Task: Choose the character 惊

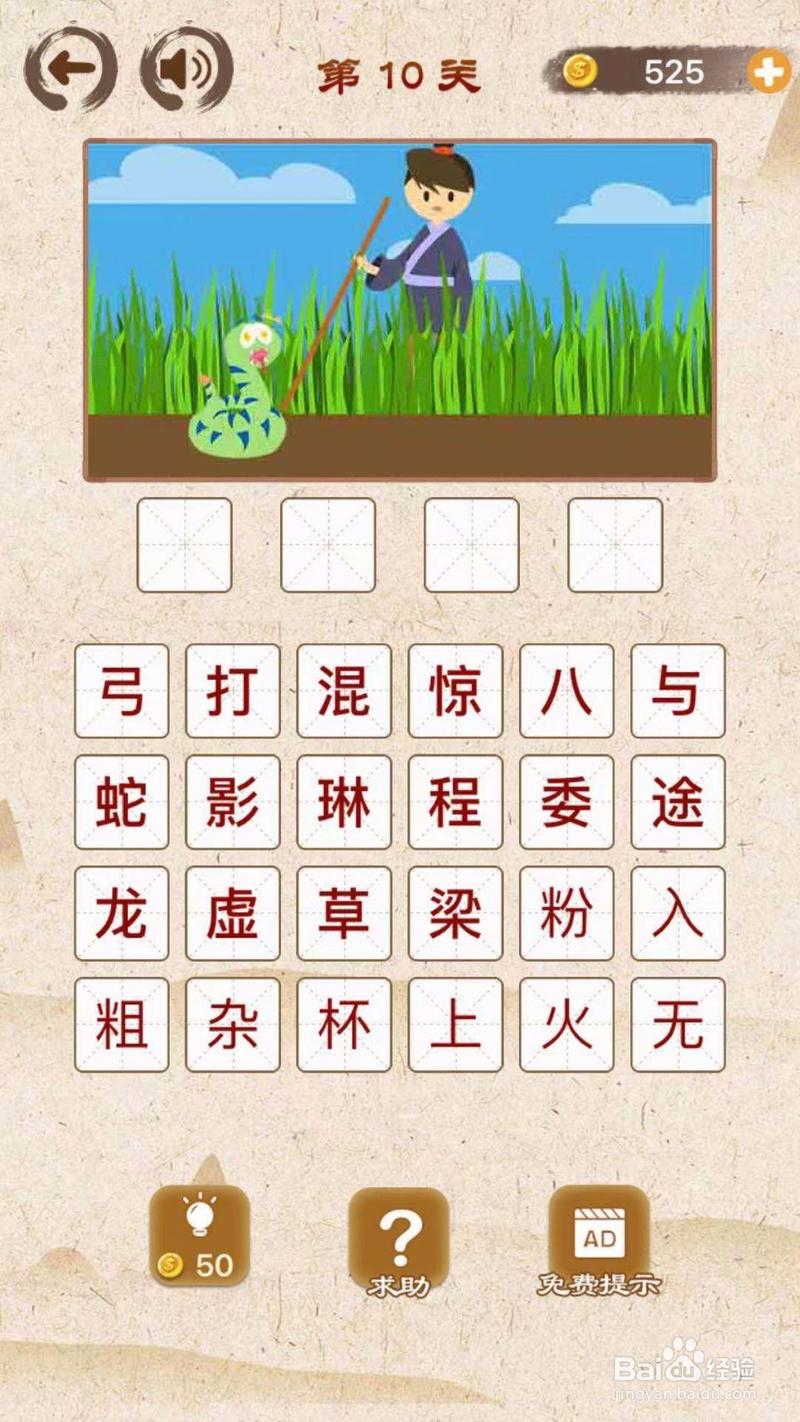Action: tap(455, 691)
